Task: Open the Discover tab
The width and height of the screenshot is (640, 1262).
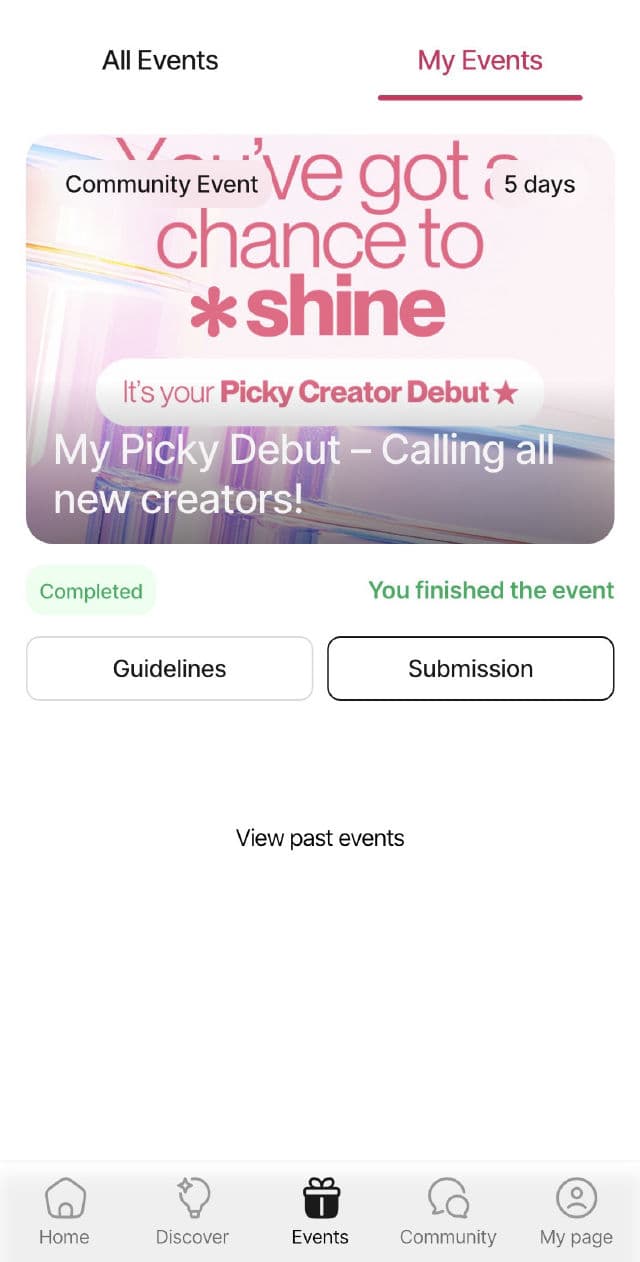Action: 192,1211
